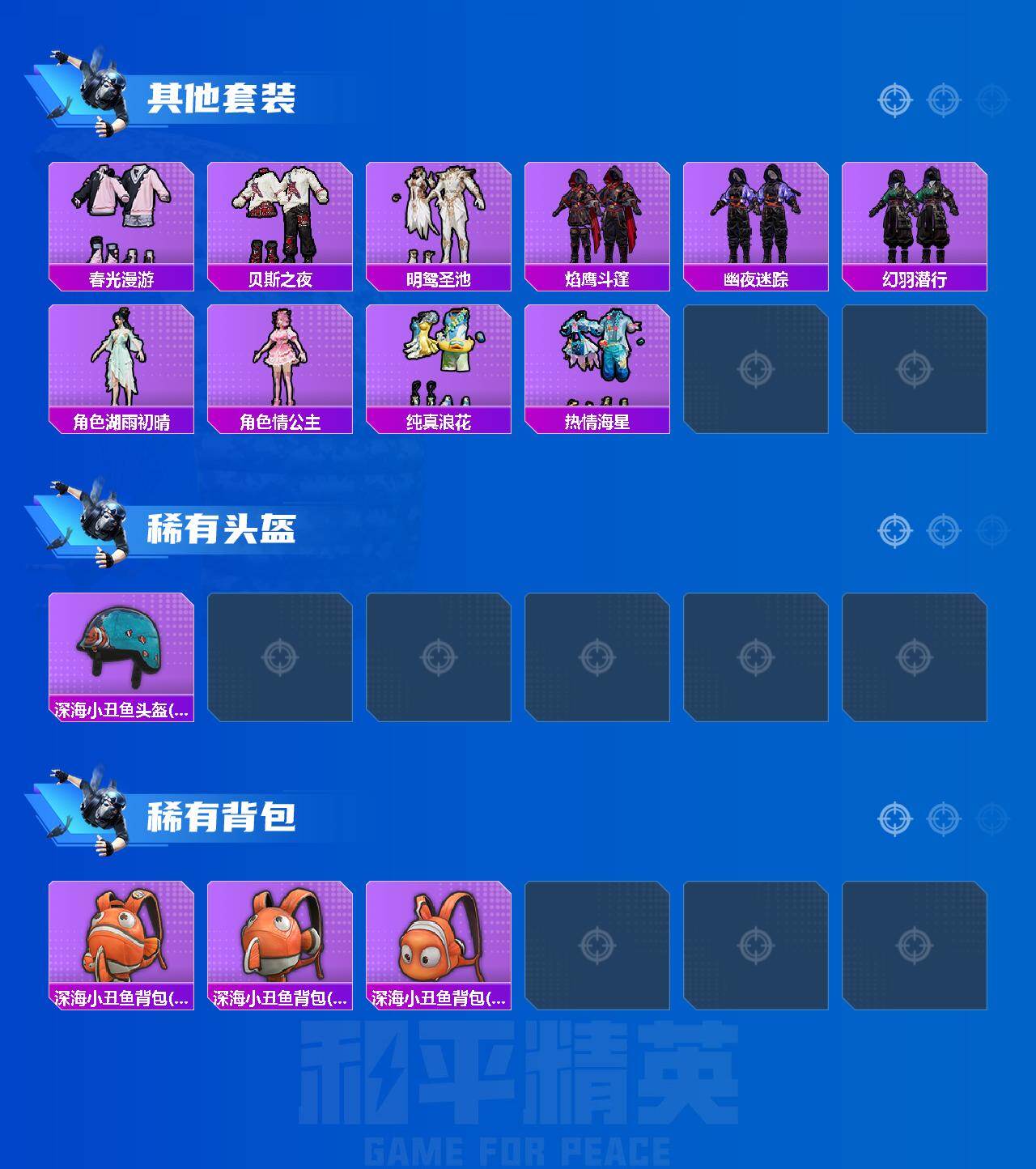Open the 纯真浪花 set

[x=439, y=360]
